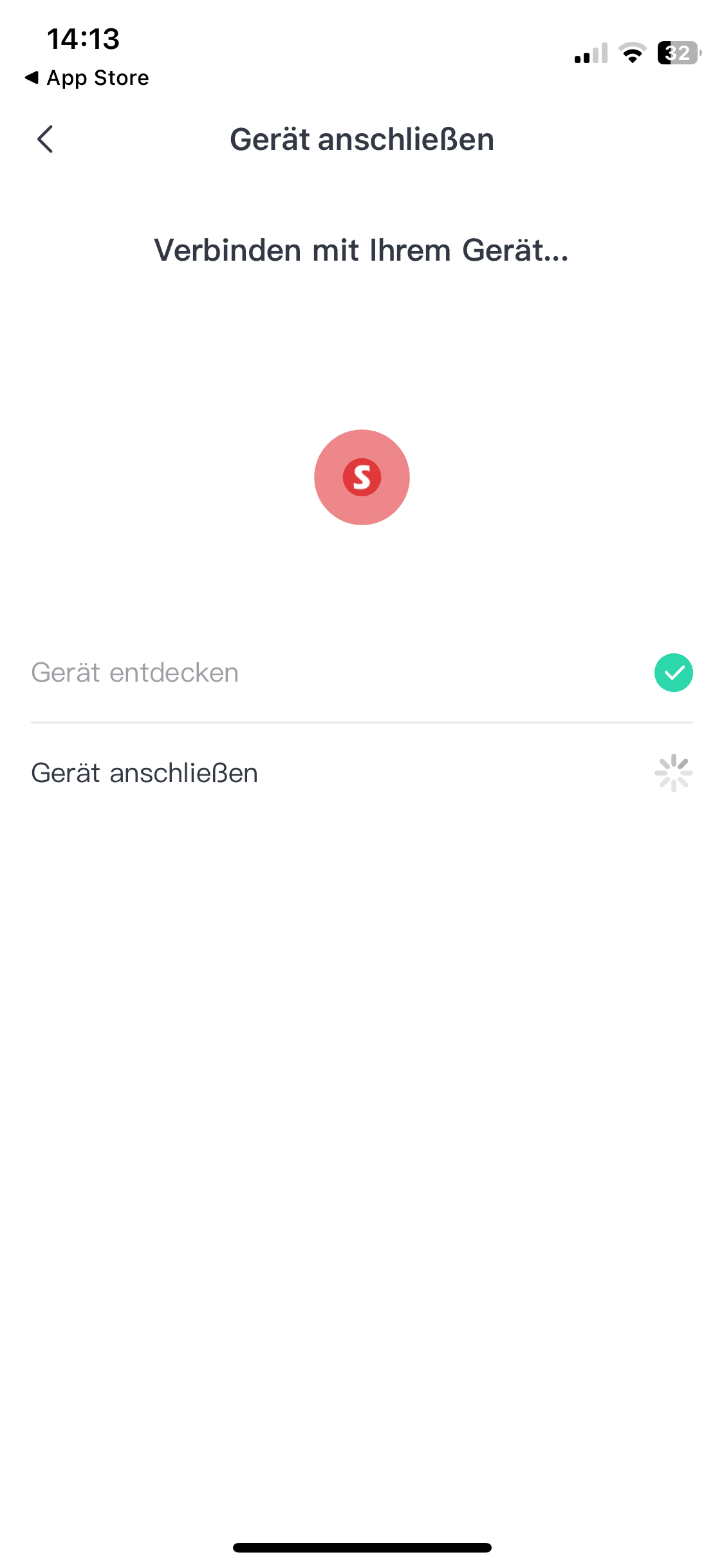Go back from Gerät anschließen screen
Viewport: 724px width, 1568px height.
click(45, 139)
